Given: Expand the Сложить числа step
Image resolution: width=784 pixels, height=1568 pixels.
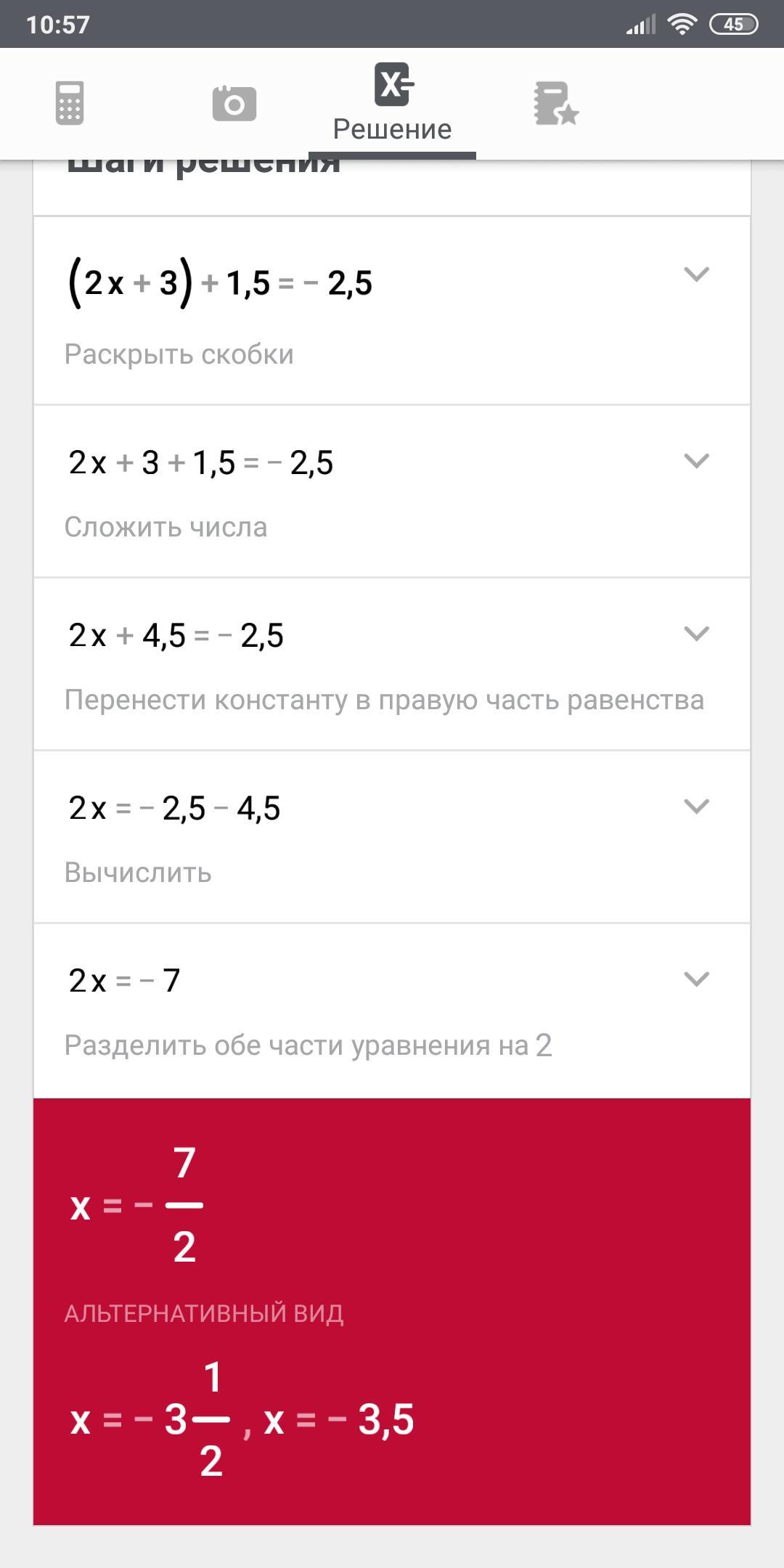Looking at the screenshot, I should point(696,461).
